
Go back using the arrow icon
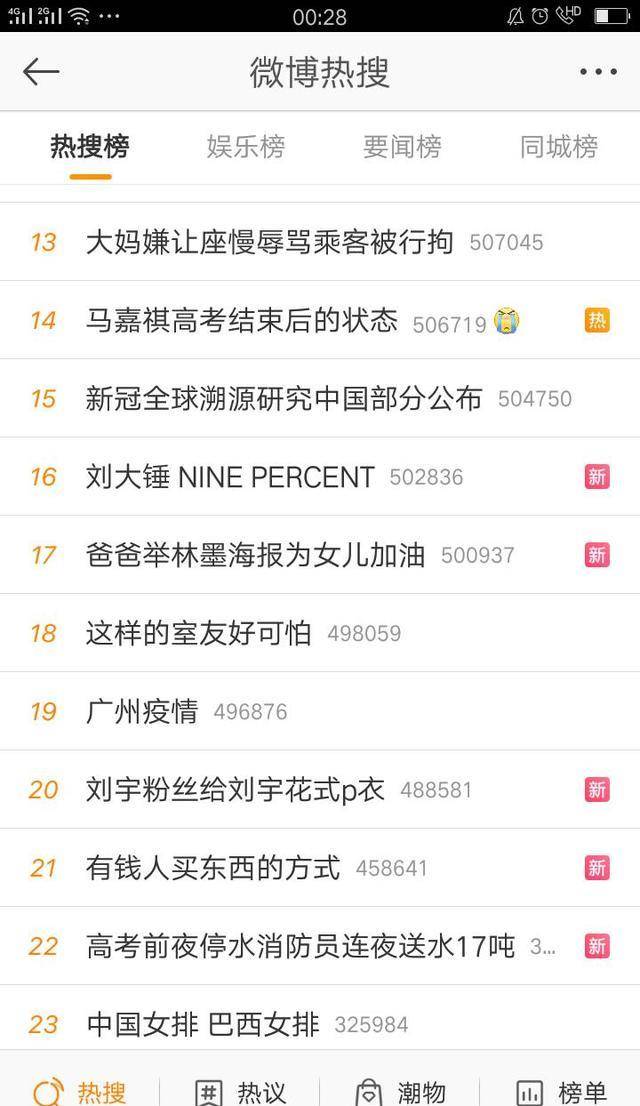(x=41, y=72)
